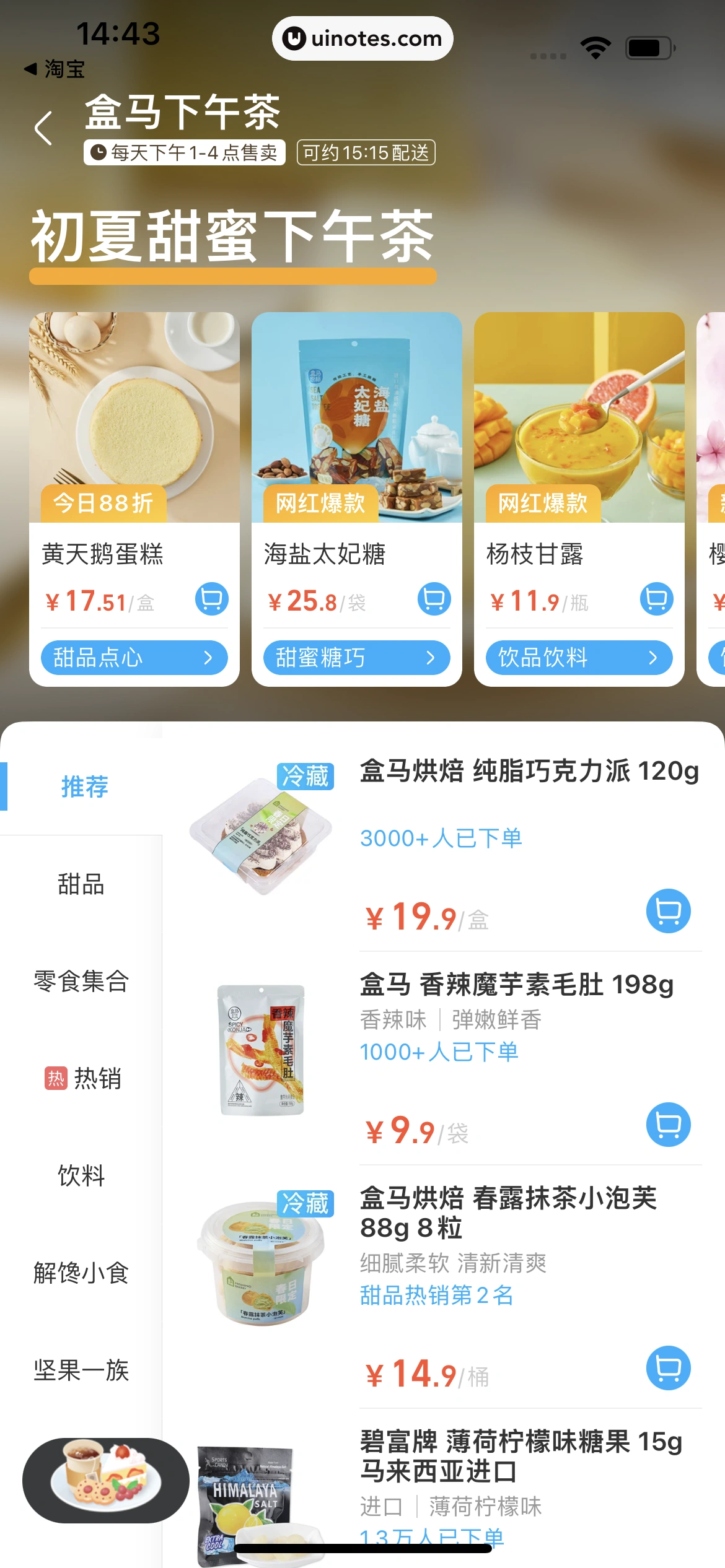725x1568 pixels.
Task: Add 黄天鹅蛋糕 to the cart
Action: (212, 599)
